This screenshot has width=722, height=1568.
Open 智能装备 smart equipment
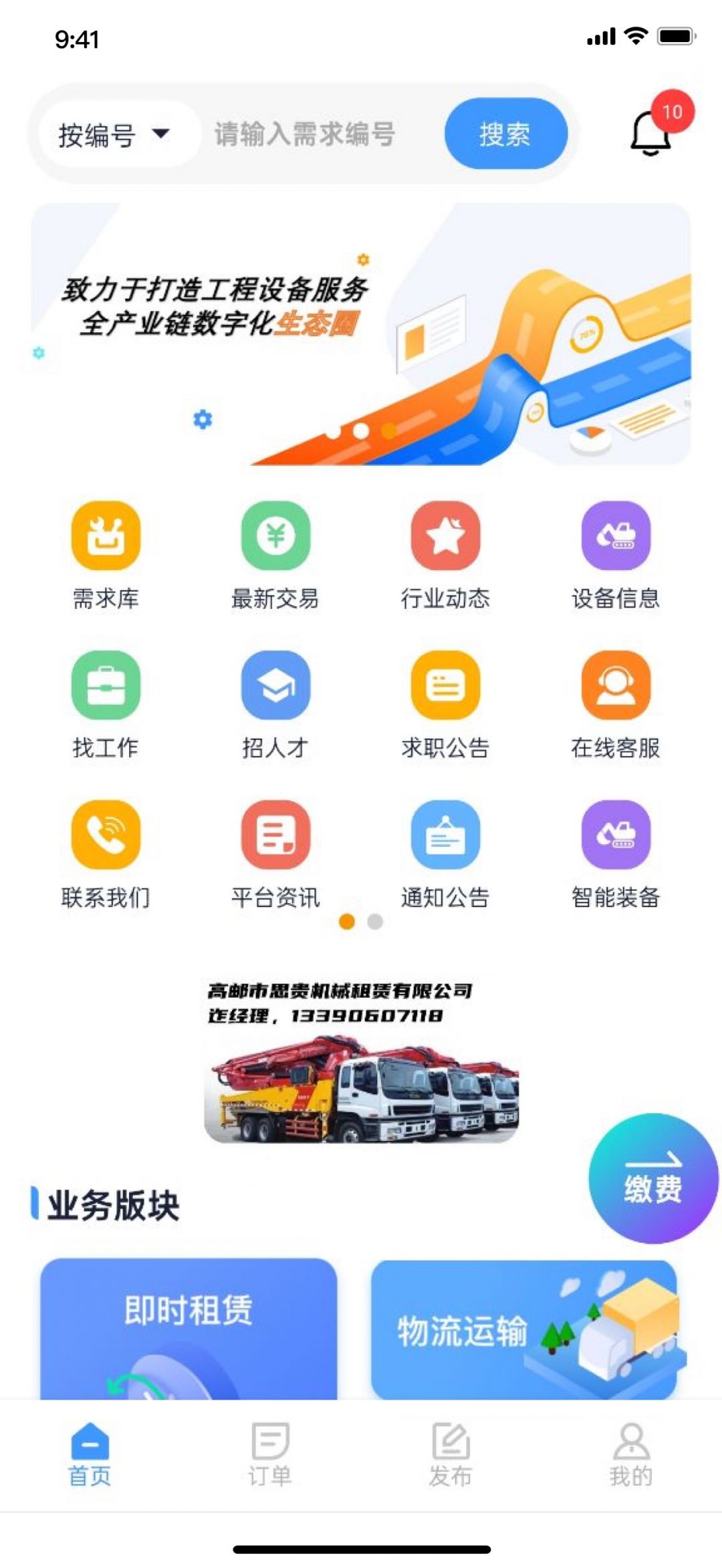615,854
